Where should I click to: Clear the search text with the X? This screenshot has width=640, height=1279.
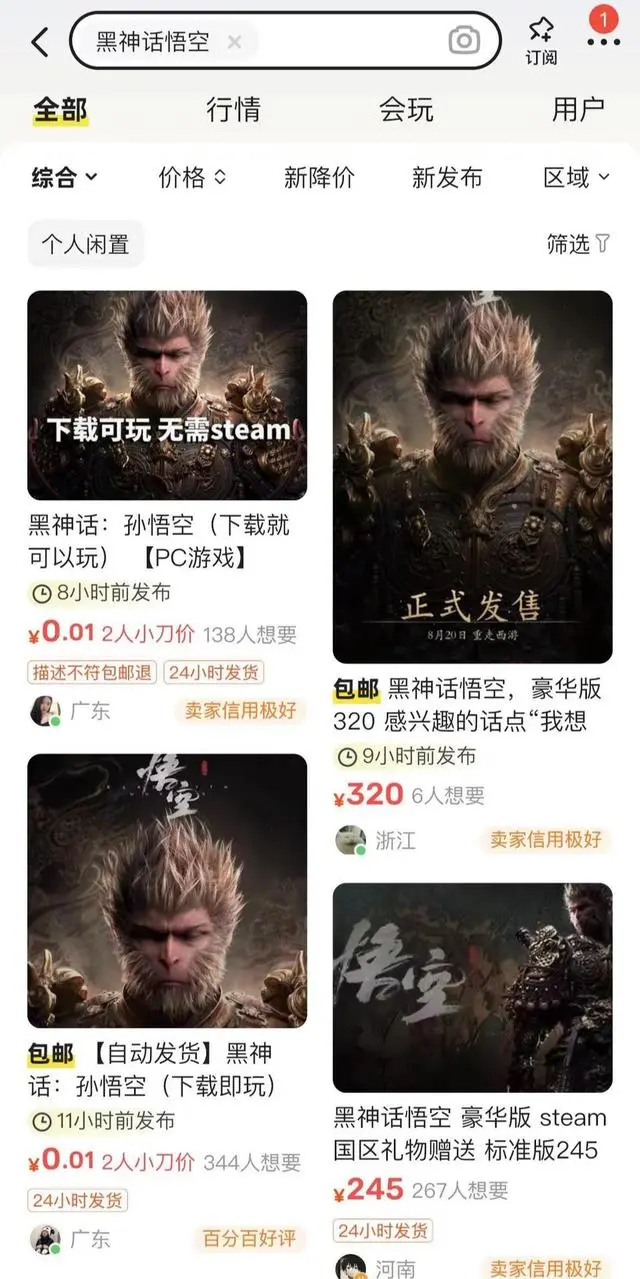[234, 42]
